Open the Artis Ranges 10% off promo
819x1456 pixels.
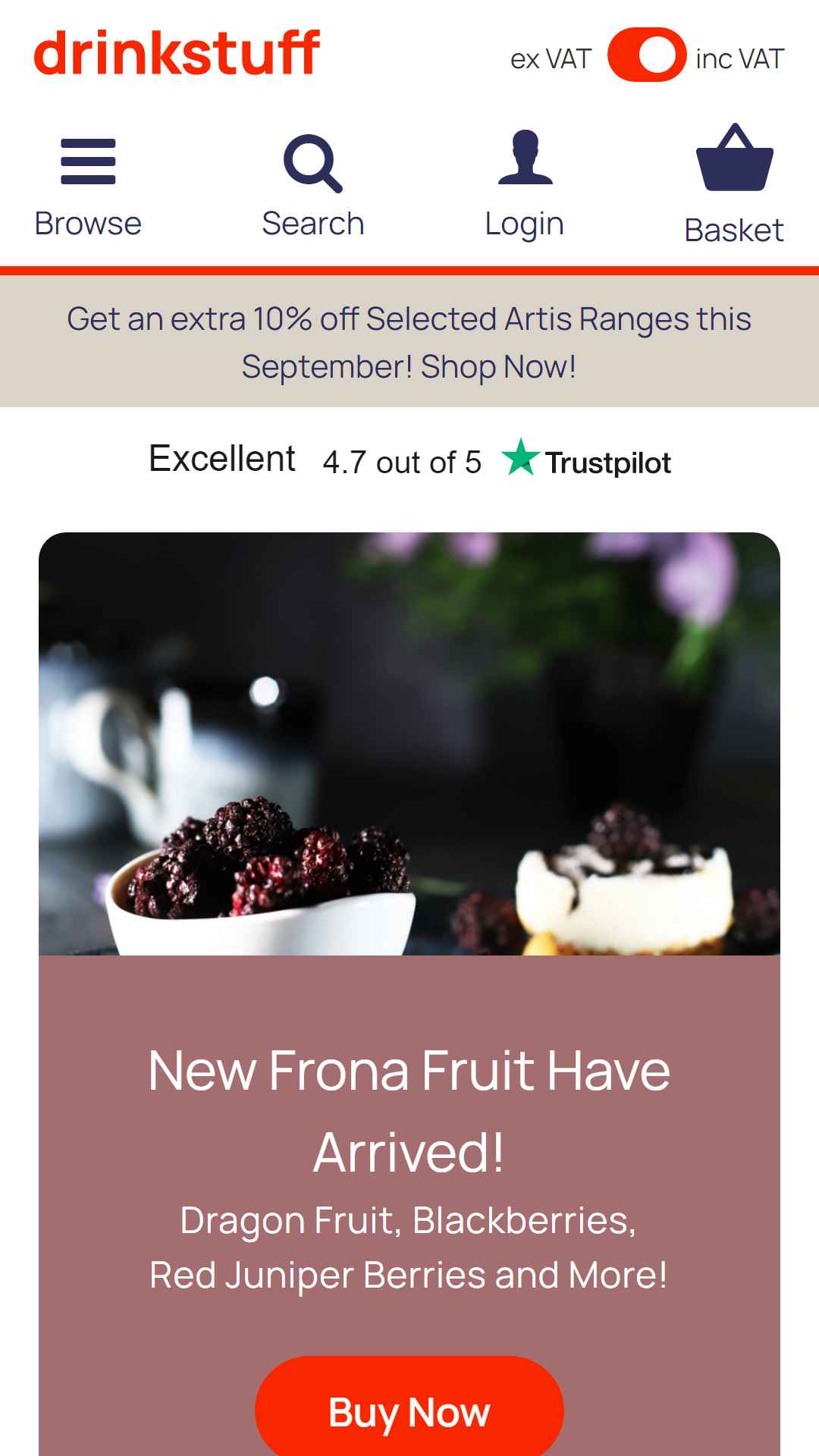409,342
